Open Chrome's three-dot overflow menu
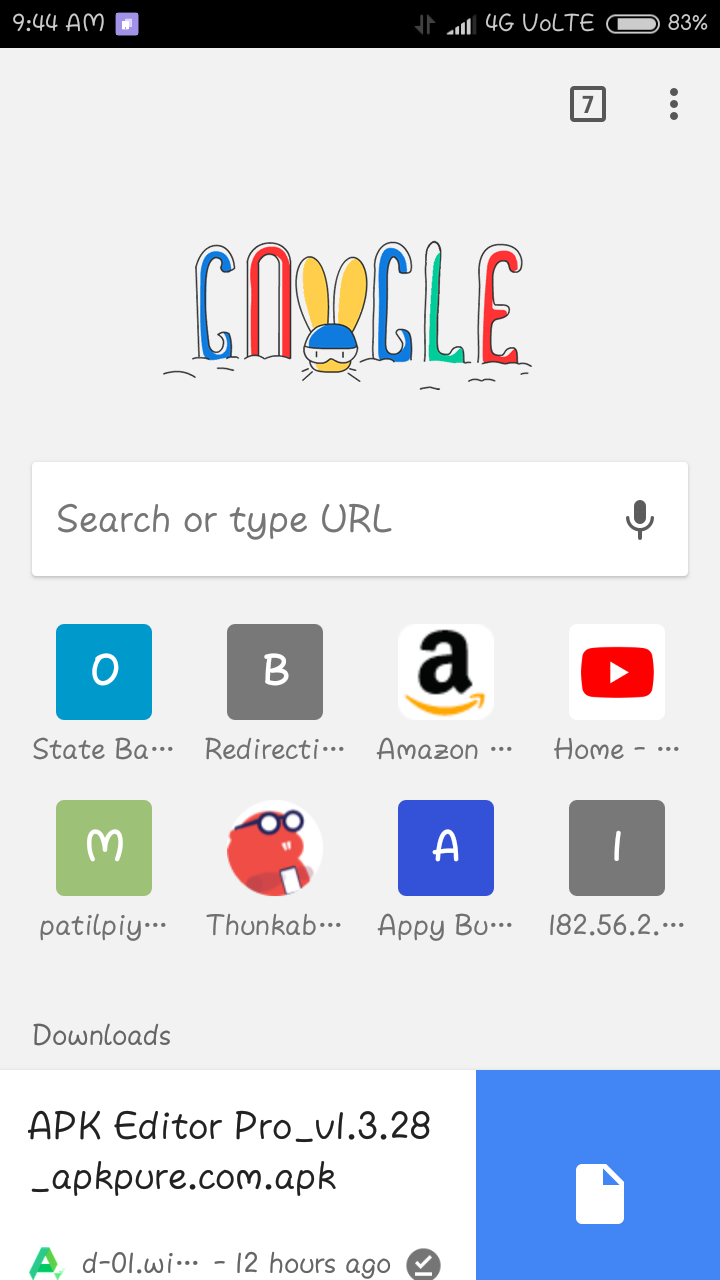The height and width of the screenshot is (1280, 720). click(674, 104)
